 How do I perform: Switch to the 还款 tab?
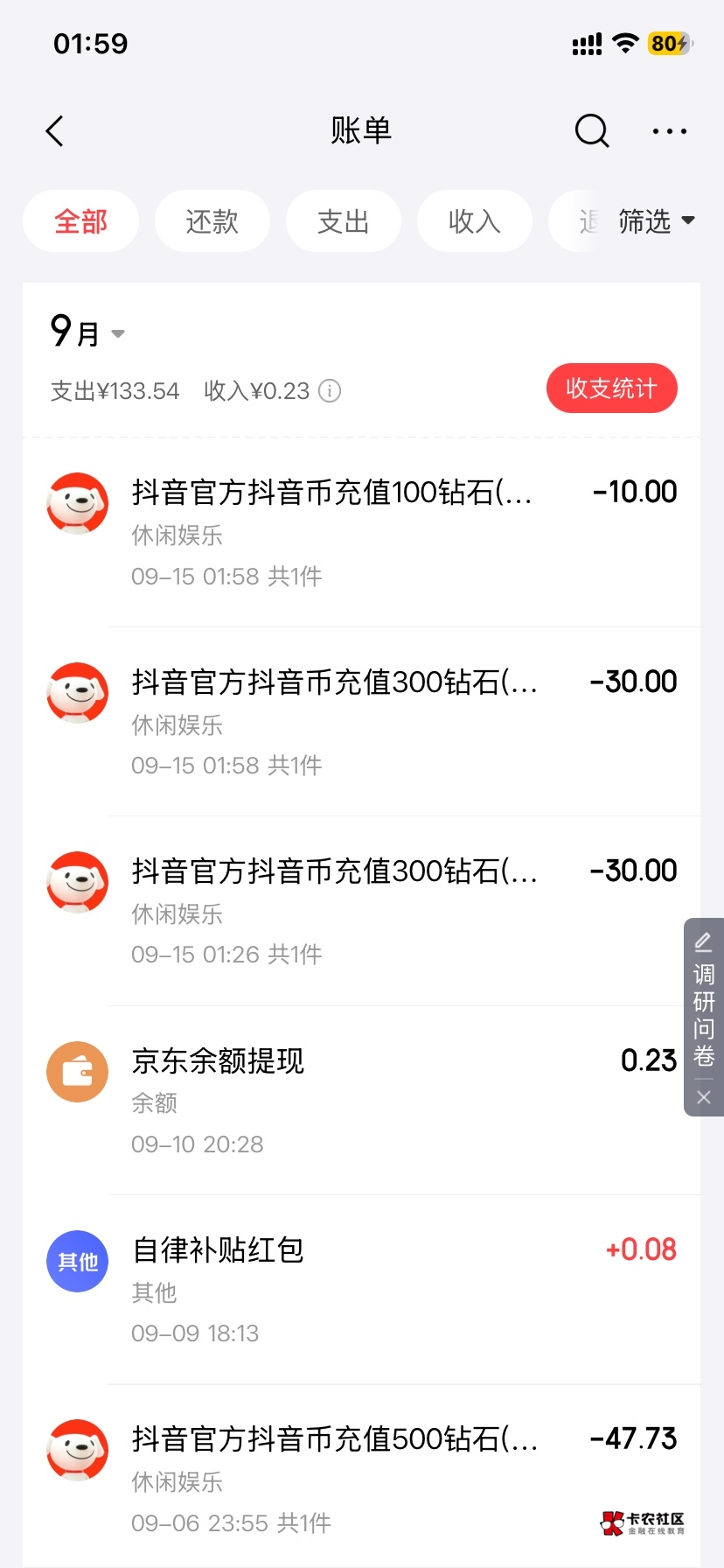pyautogui.click(x=212, y=221)
